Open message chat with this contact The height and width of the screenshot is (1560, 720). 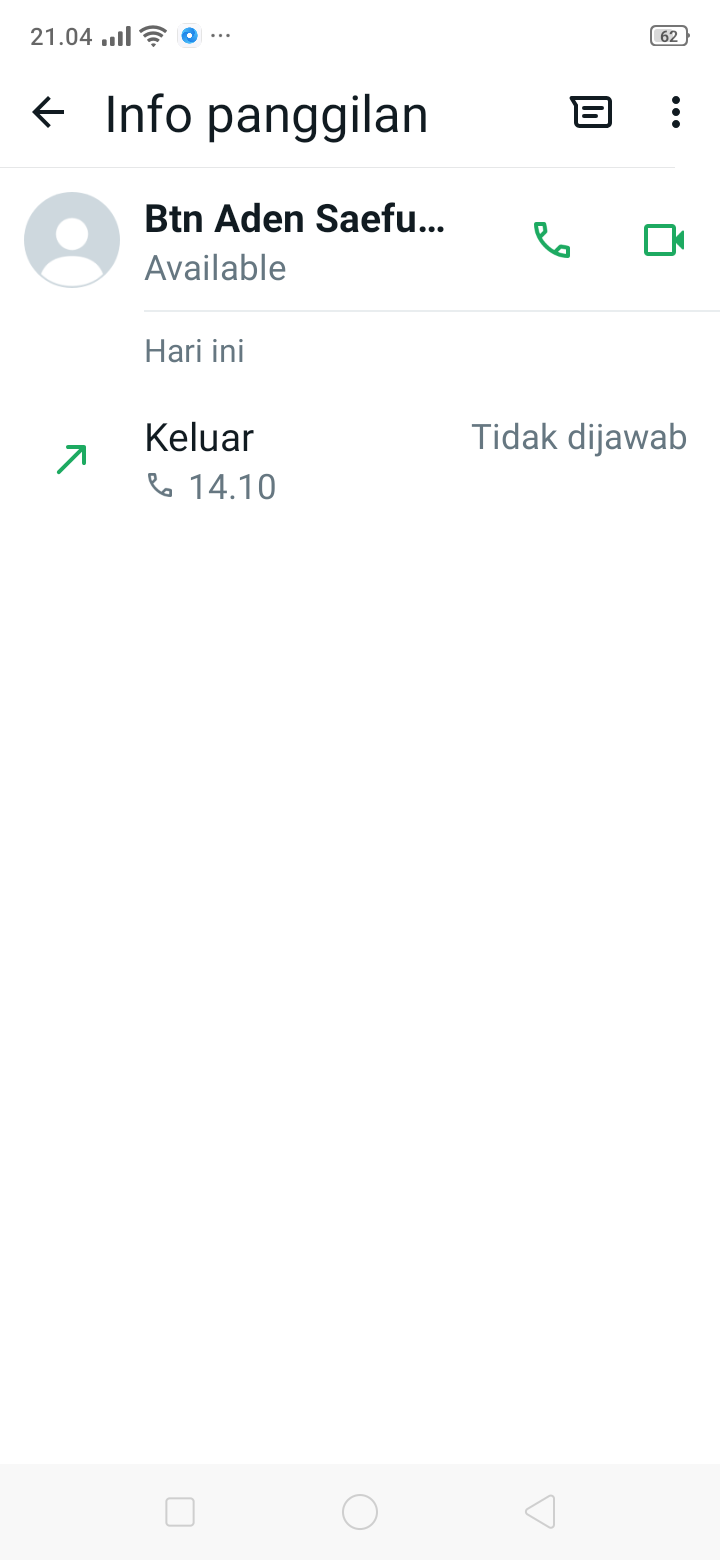click(x=591, y=113)
